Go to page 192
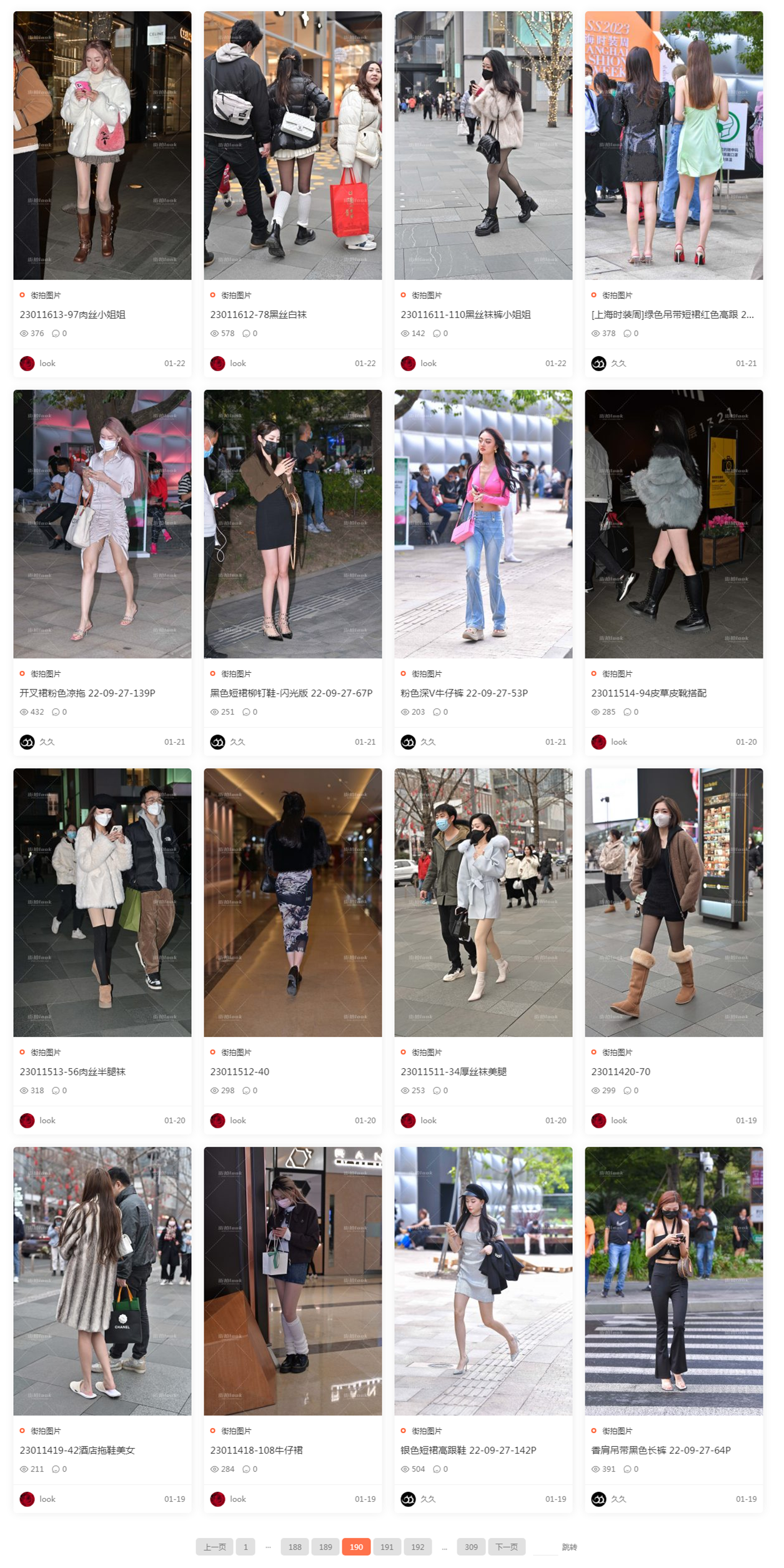 [x=418, y=1547]
